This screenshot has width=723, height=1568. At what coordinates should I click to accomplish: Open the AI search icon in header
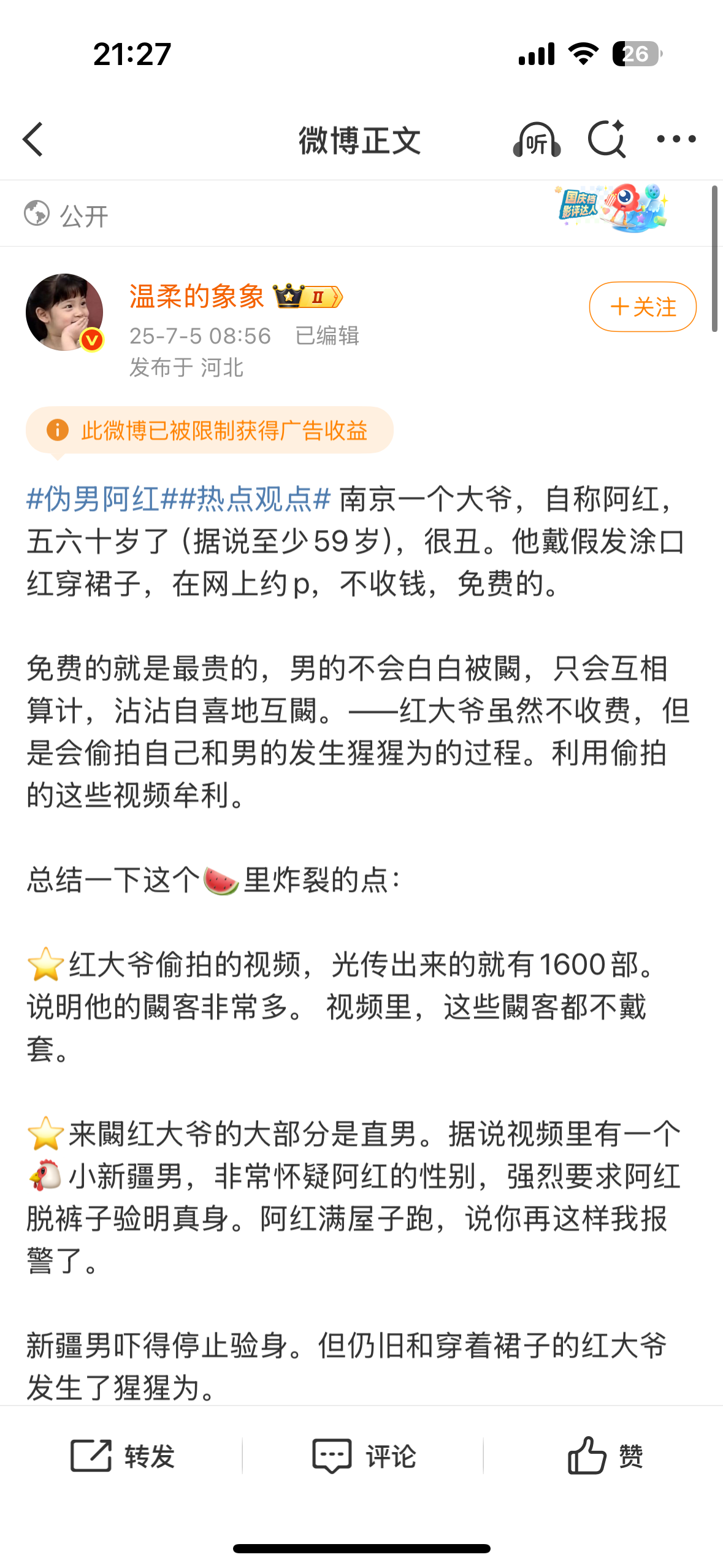(606, 139)
